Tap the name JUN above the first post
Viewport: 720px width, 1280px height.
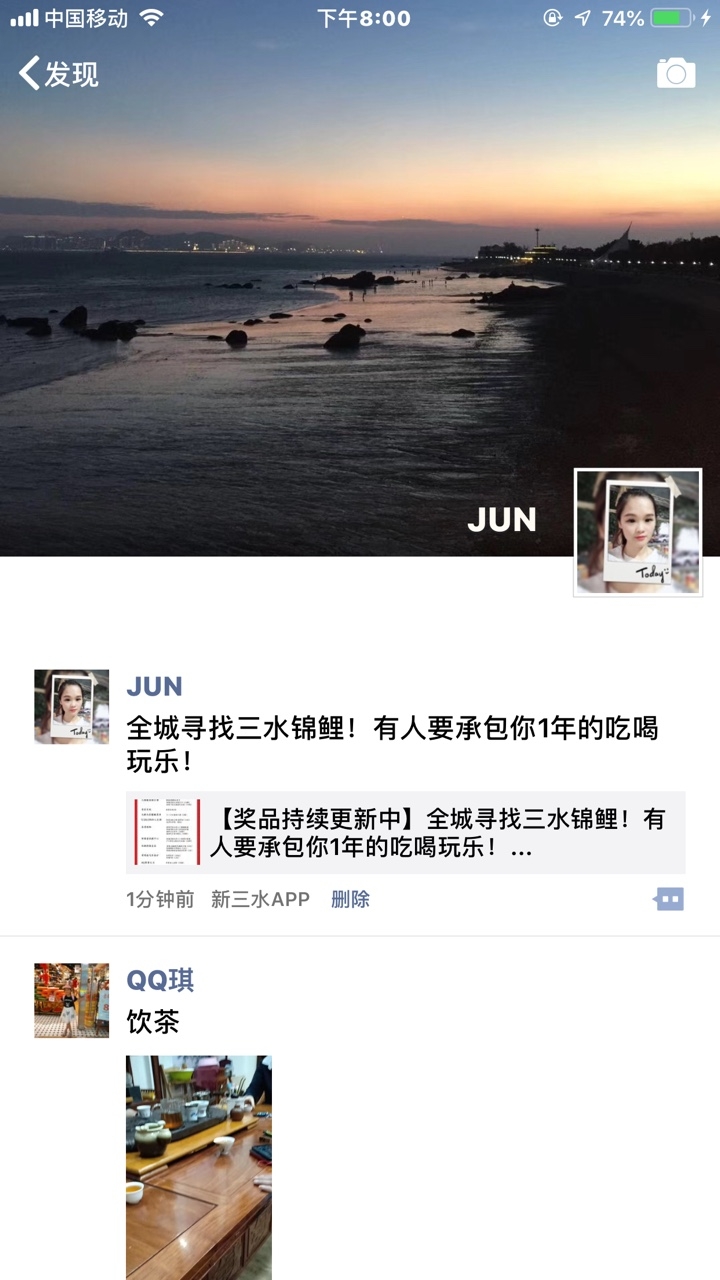coord(154,687)
